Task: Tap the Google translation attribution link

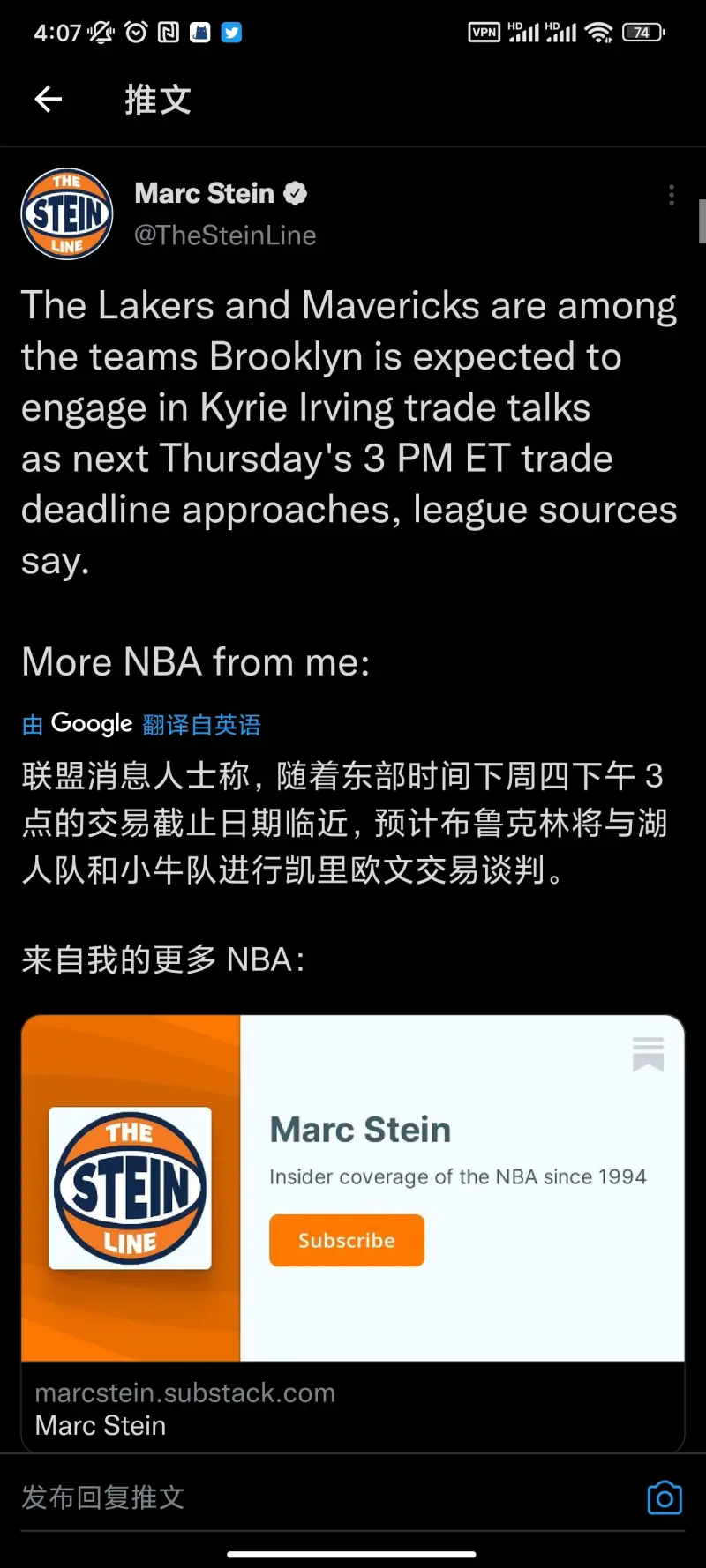Action: tap(141, 724)
